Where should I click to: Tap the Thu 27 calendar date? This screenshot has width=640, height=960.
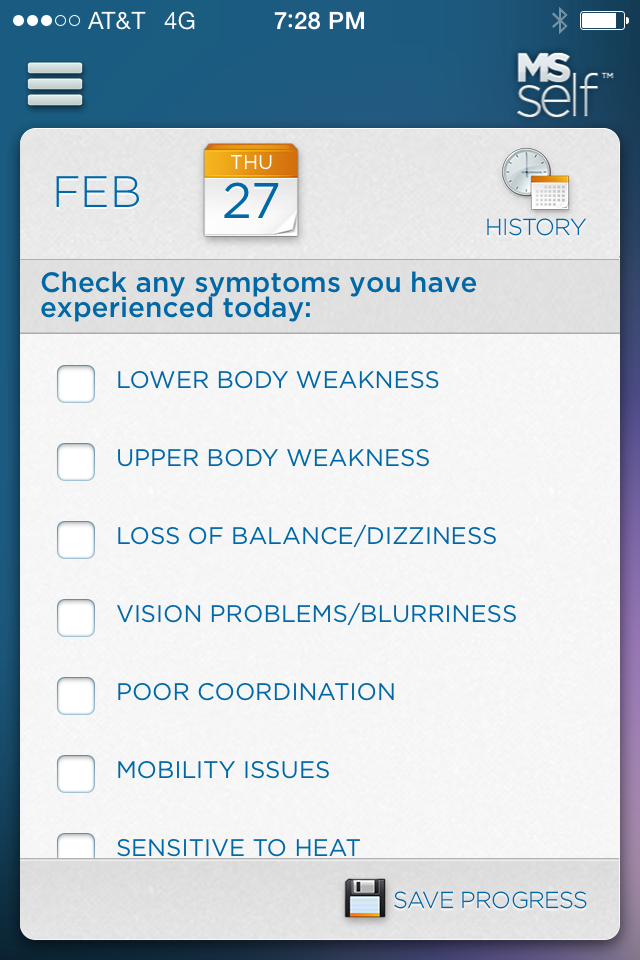click(x=250, y=190)
